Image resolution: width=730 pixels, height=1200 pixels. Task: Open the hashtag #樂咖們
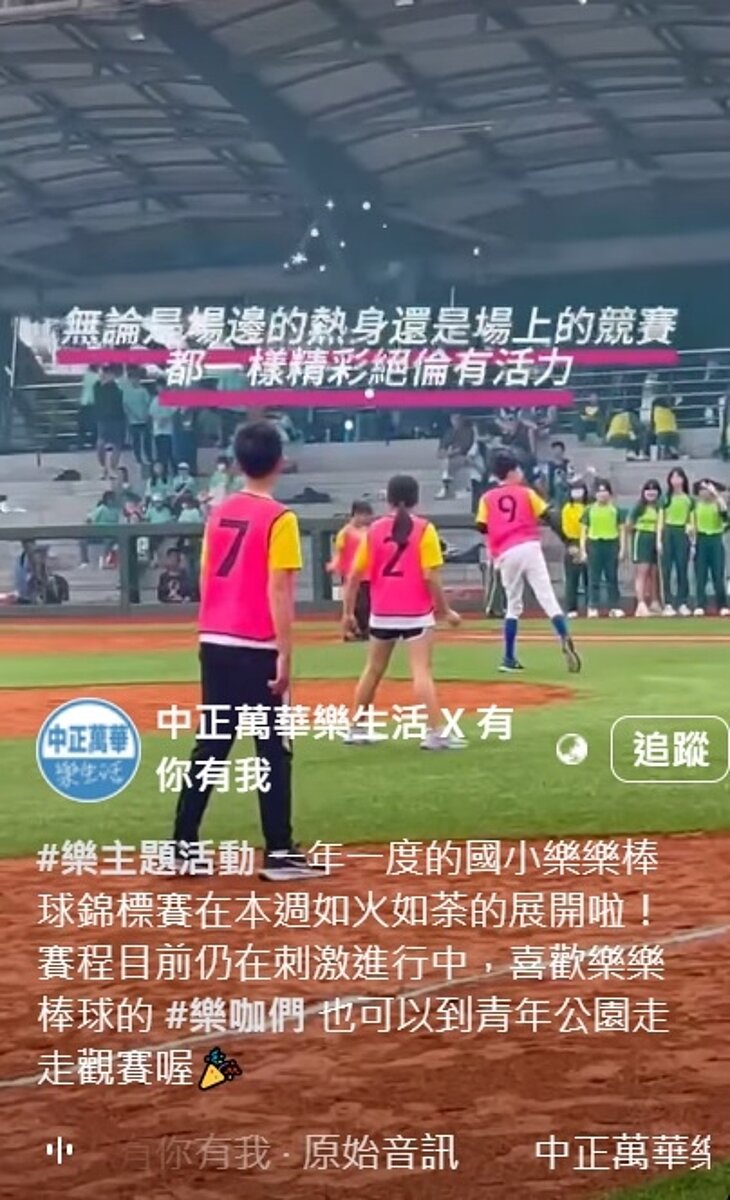[235, 1015]
